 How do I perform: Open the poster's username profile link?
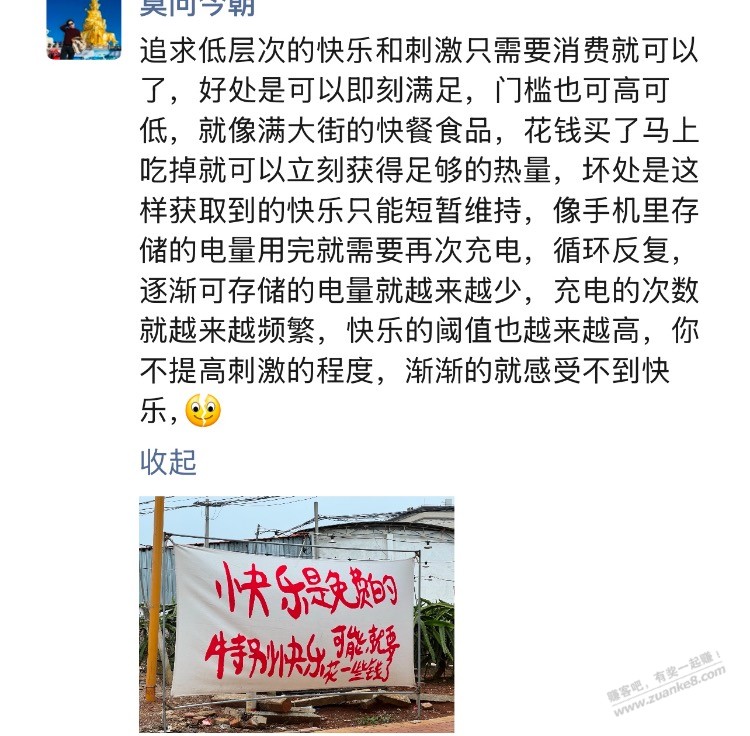(197, 8)
